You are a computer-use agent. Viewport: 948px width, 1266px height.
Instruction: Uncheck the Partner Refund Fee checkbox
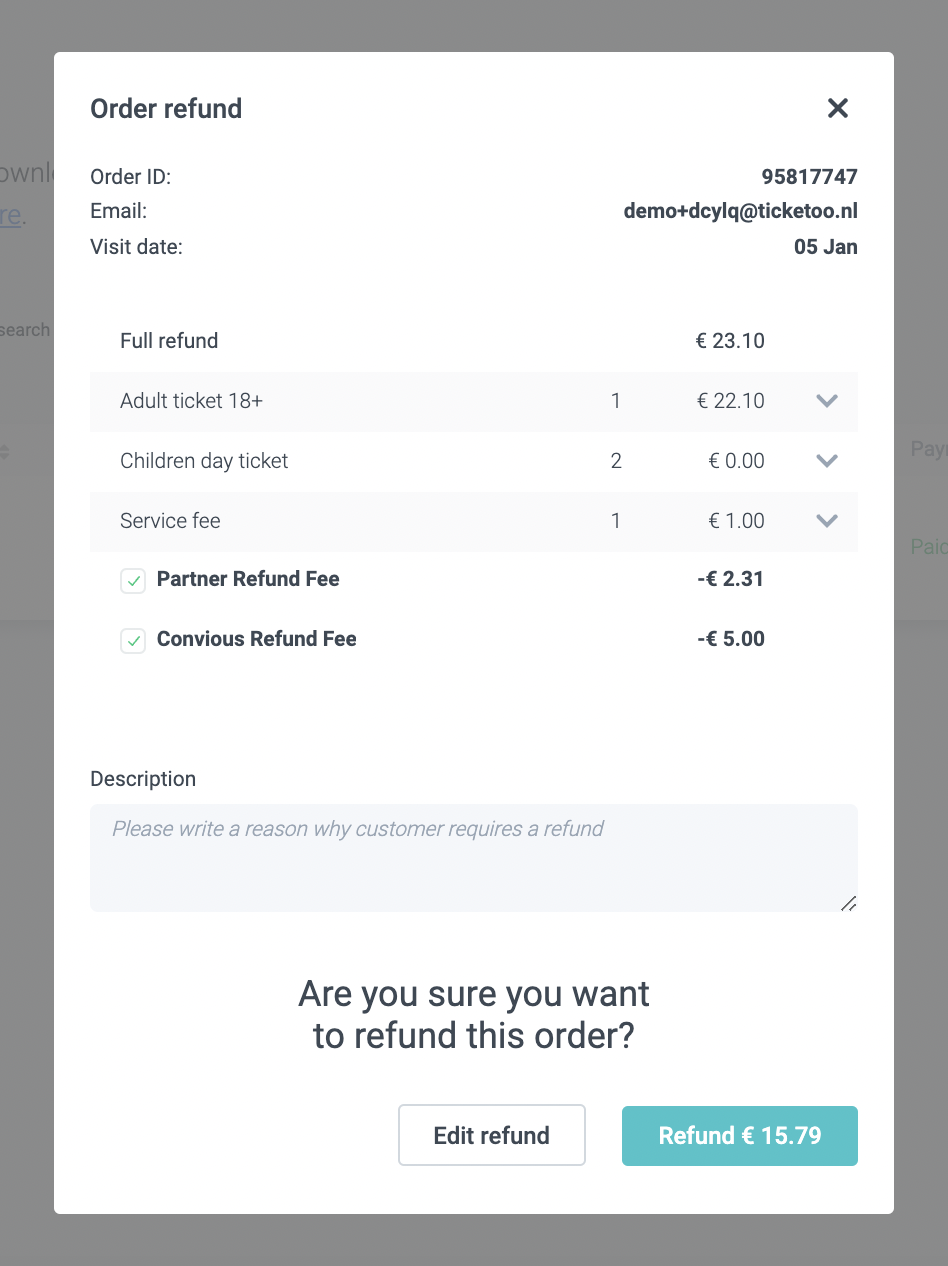(x=133, y=580)
